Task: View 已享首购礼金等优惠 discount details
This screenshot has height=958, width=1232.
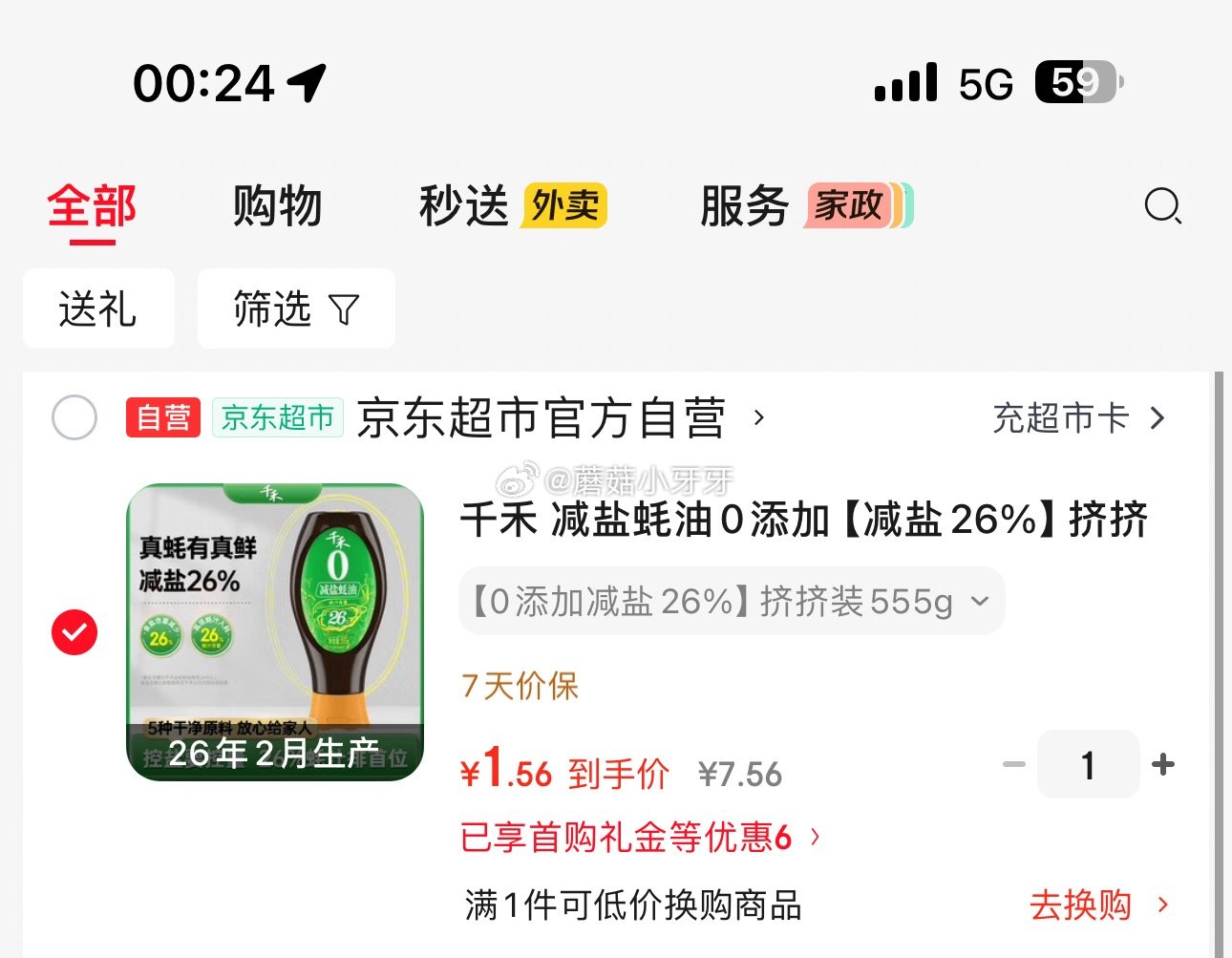Action: coord(639,838)
